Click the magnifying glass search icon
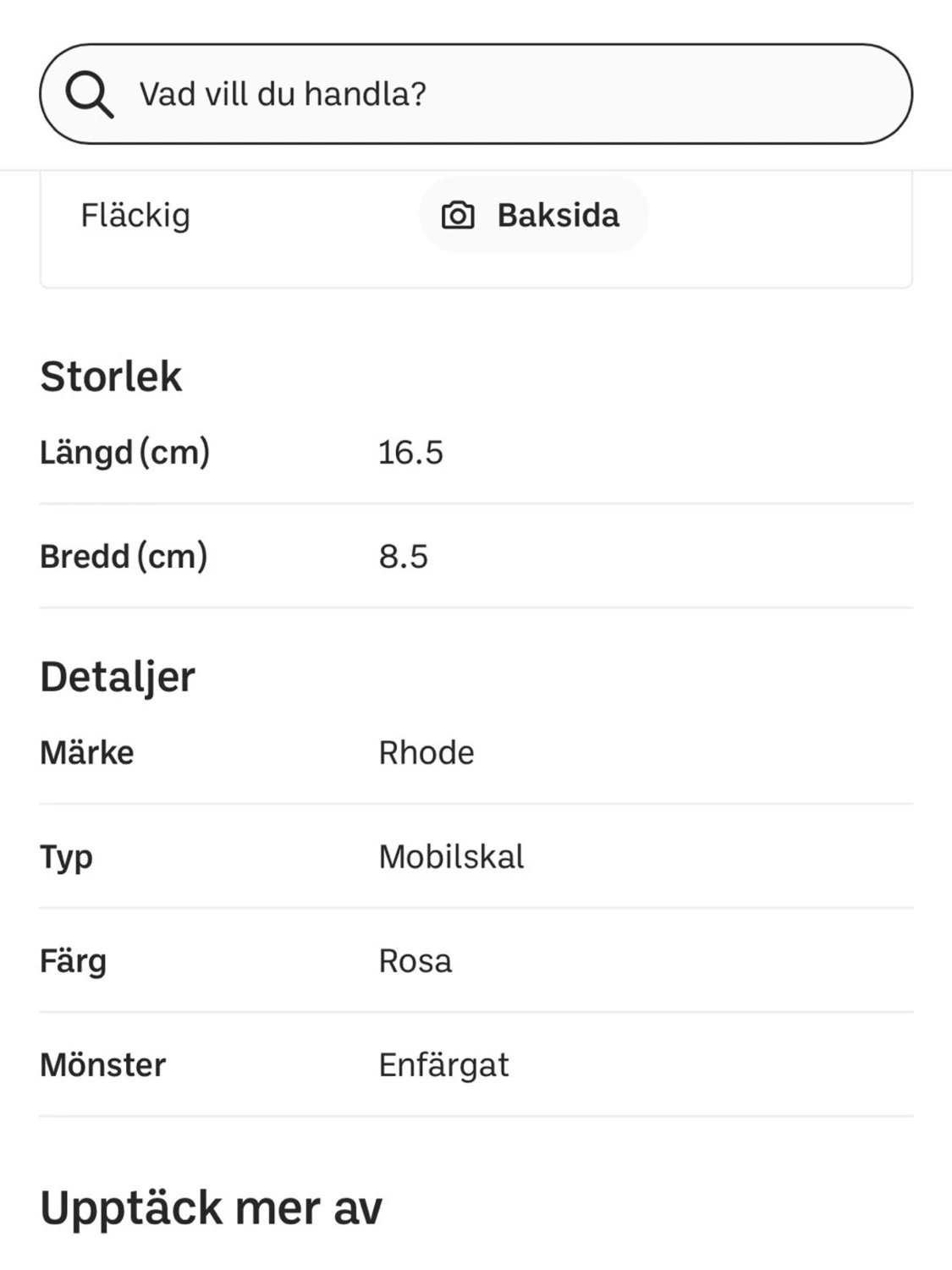The width and height of the screenshot is (952, 1270). (x=91, y=94)
